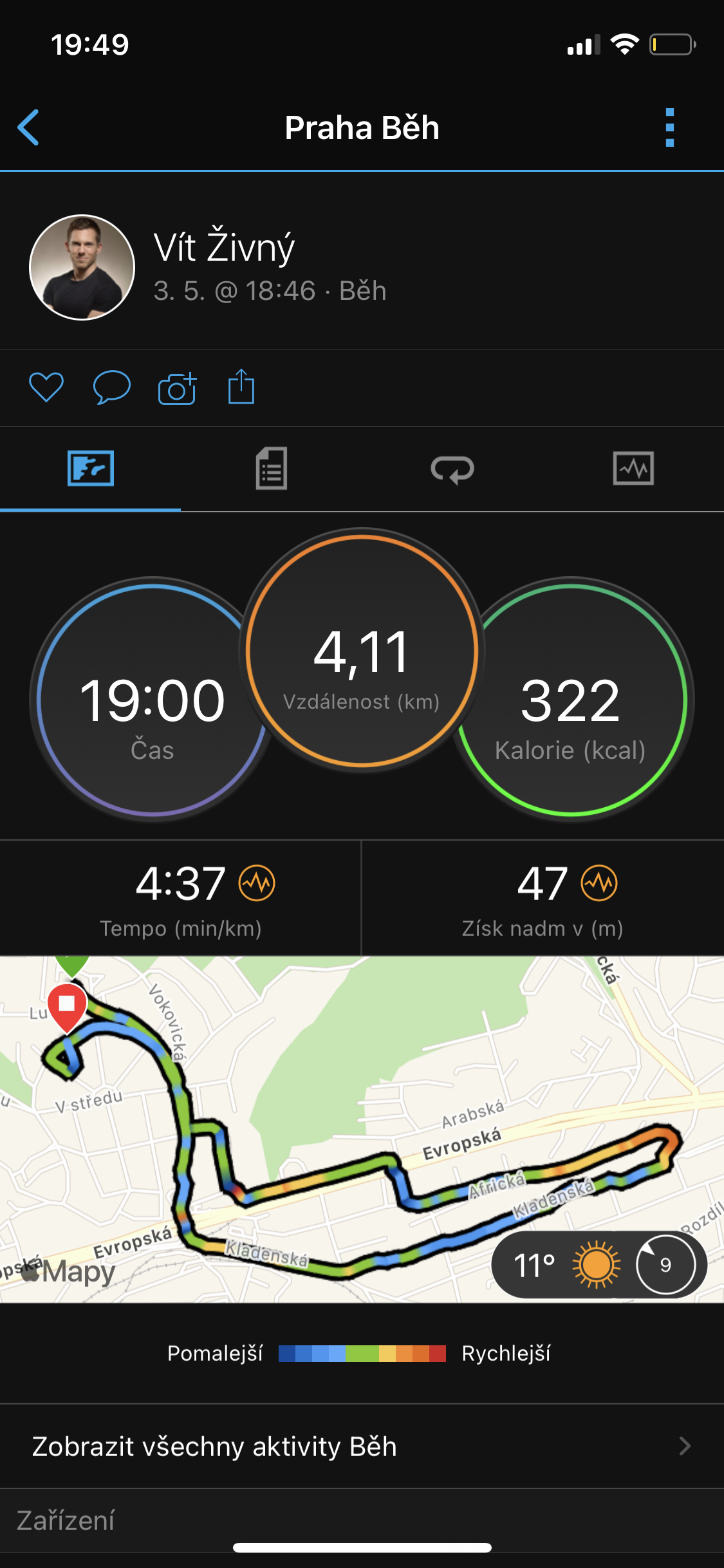The height and width of the screenshot is (1568, 724).
Task: Like this activity with the heart icon
Action: click(46, 387)
